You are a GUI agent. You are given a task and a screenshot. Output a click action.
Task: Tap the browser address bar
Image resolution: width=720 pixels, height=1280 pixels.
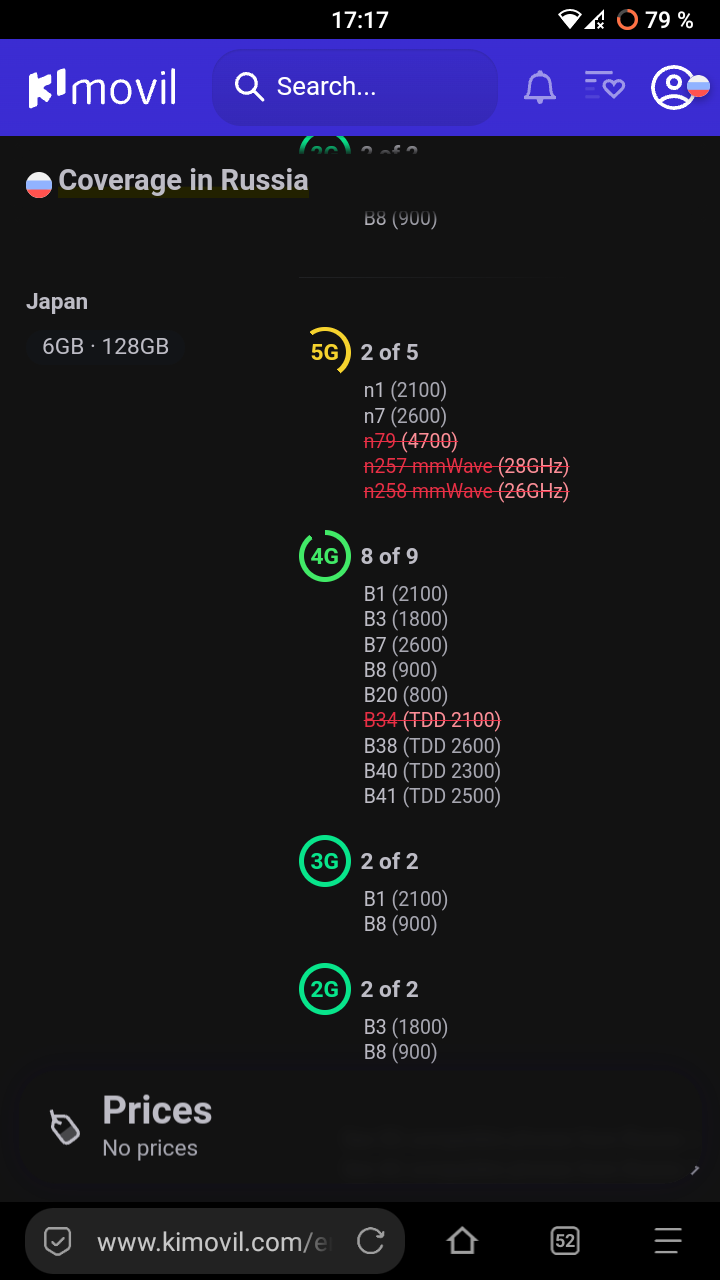(x=212, y=1242)
